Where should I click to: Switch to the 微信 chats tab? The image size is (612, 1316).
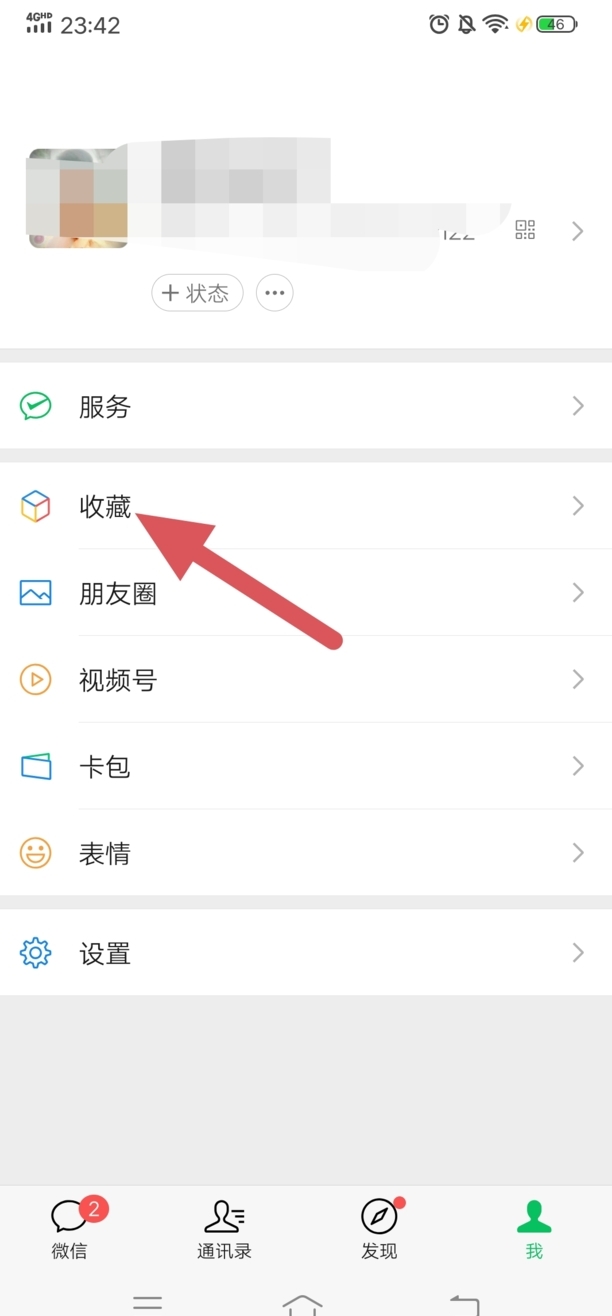click(70, 1229)
